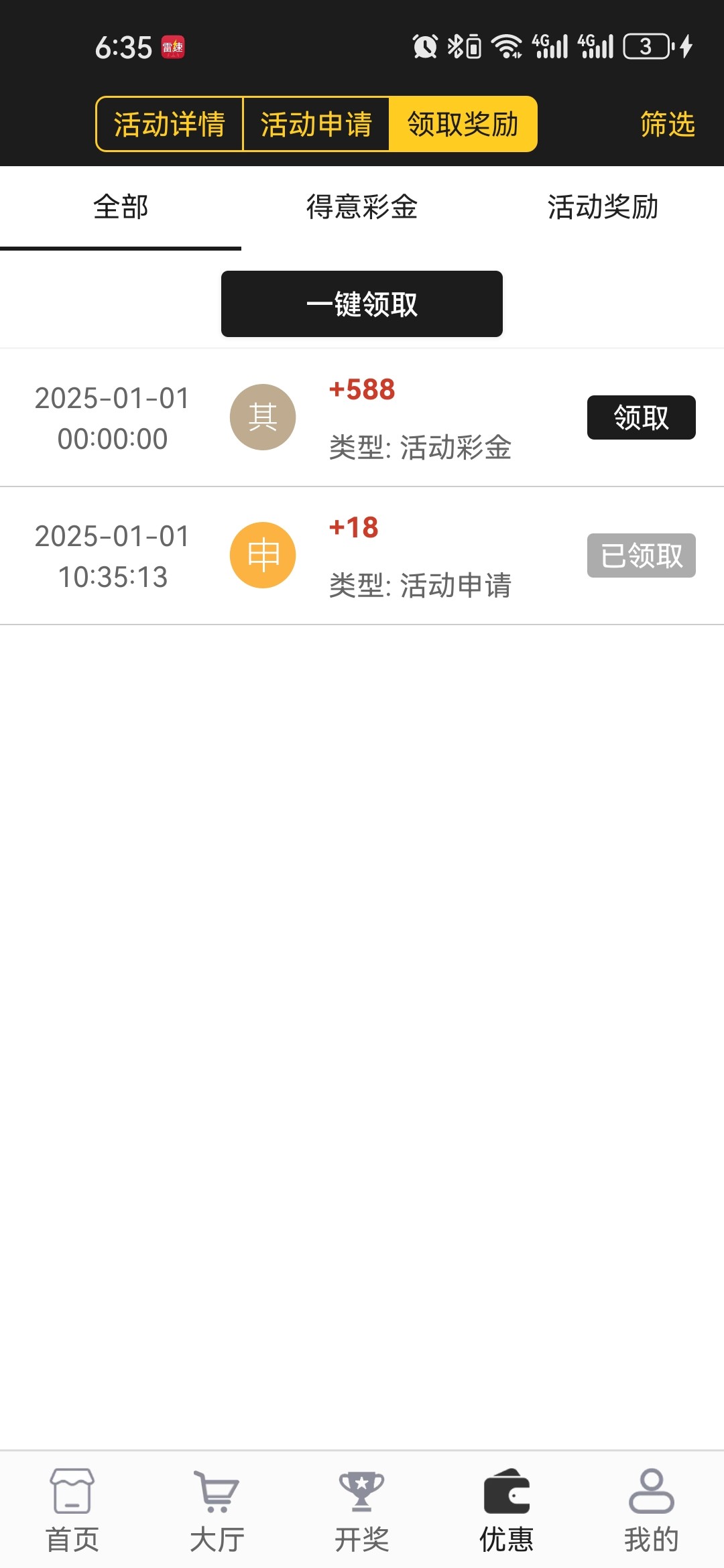724x1568 pixels.
Task: Open the 筛选 filter
Action: point(667,124)
